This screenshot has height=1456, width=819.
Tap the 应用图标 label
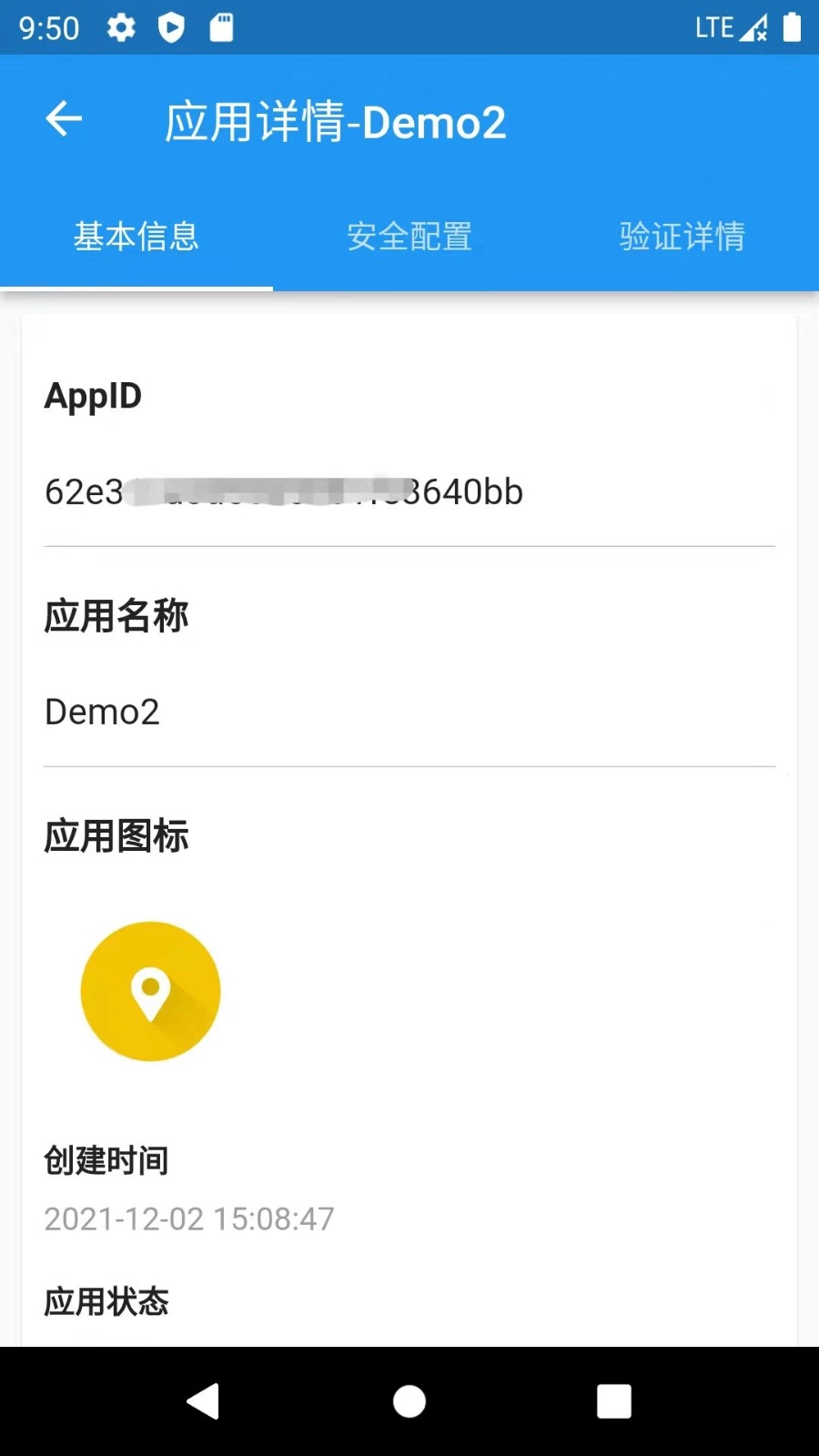pos(116,834)
